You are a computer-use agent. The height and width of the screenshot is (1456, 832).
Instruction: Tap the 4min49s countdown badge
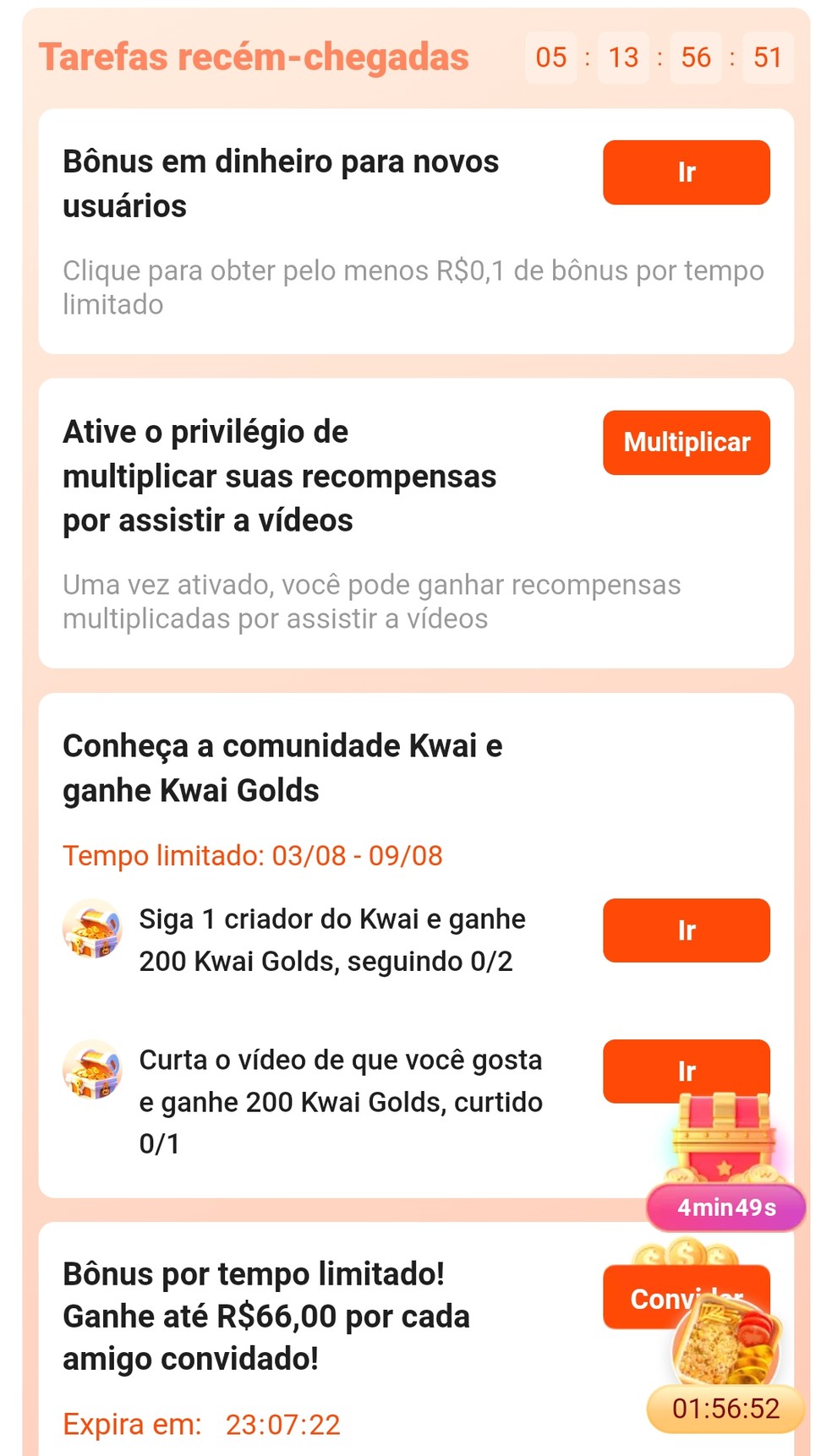[724, 1208]
